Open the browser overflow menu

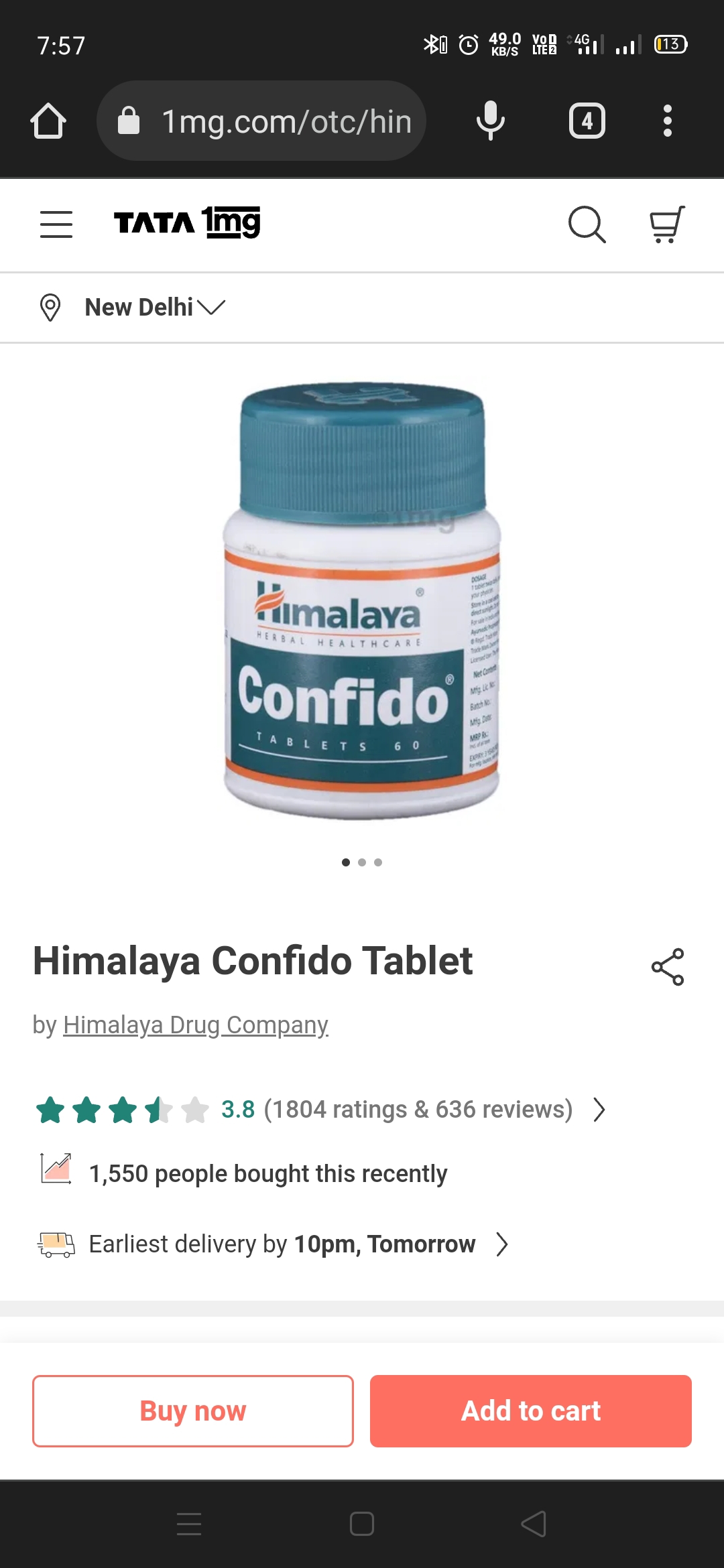pyautogui.click(x=667, y=121)
